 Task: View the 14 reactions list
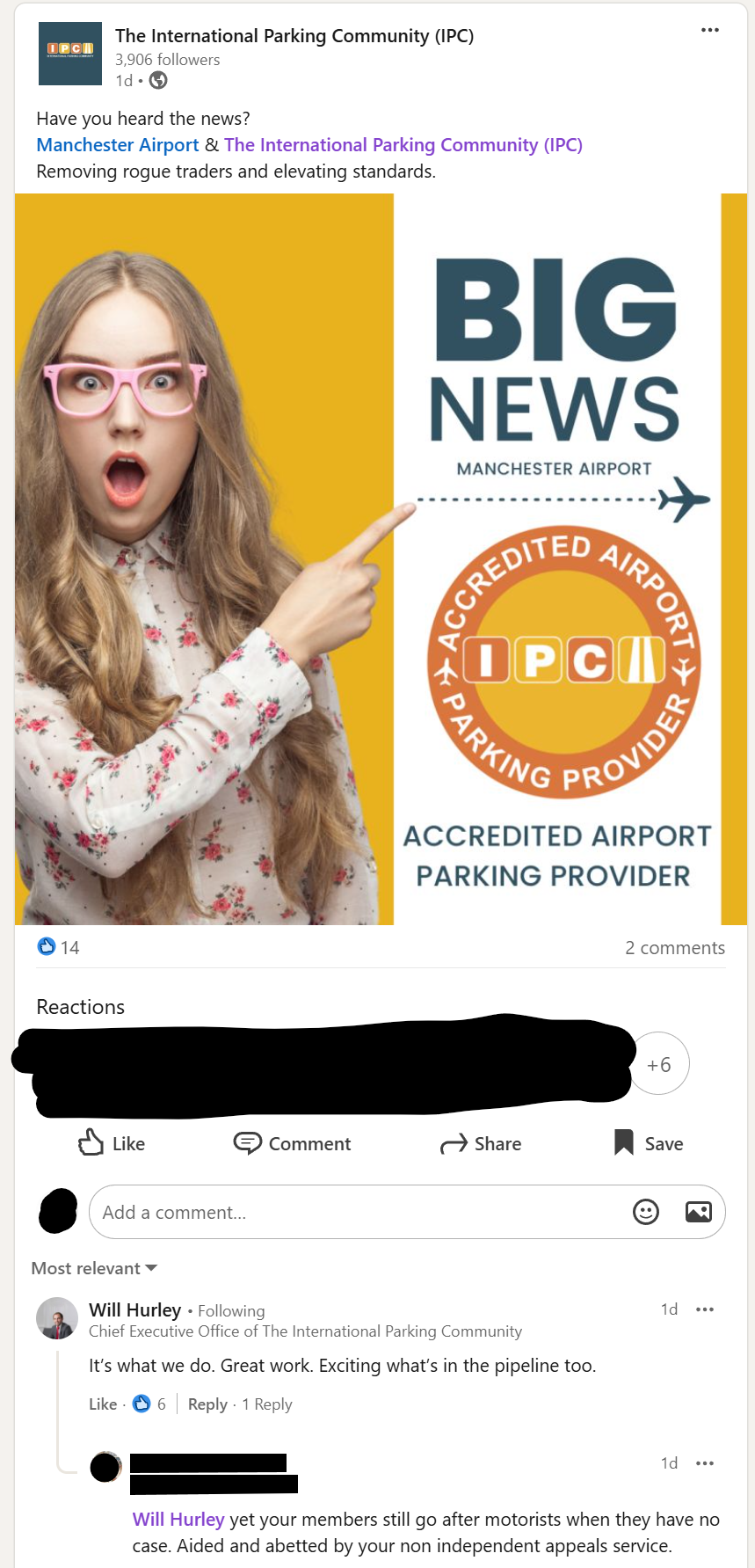coord(59,947)
